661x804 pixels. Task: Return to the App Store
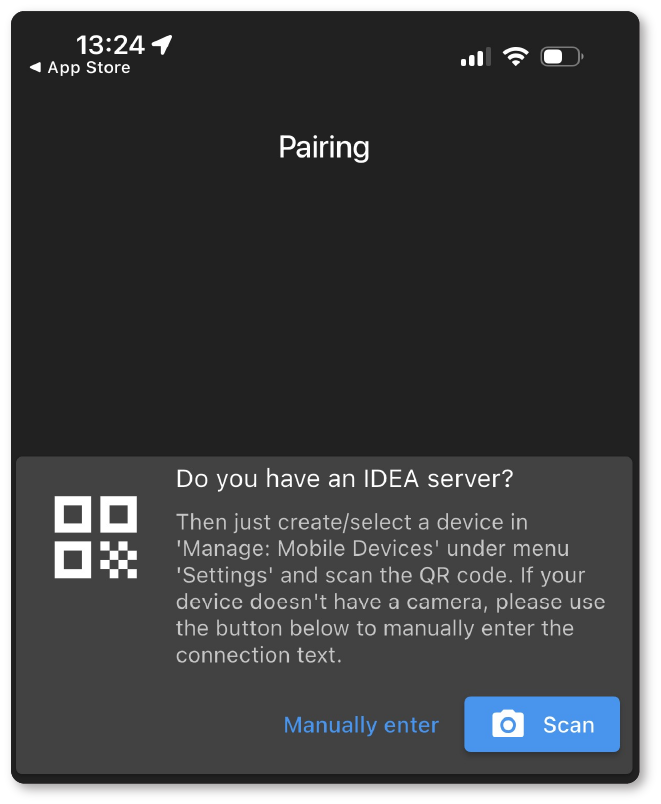(x=80, y=68)
